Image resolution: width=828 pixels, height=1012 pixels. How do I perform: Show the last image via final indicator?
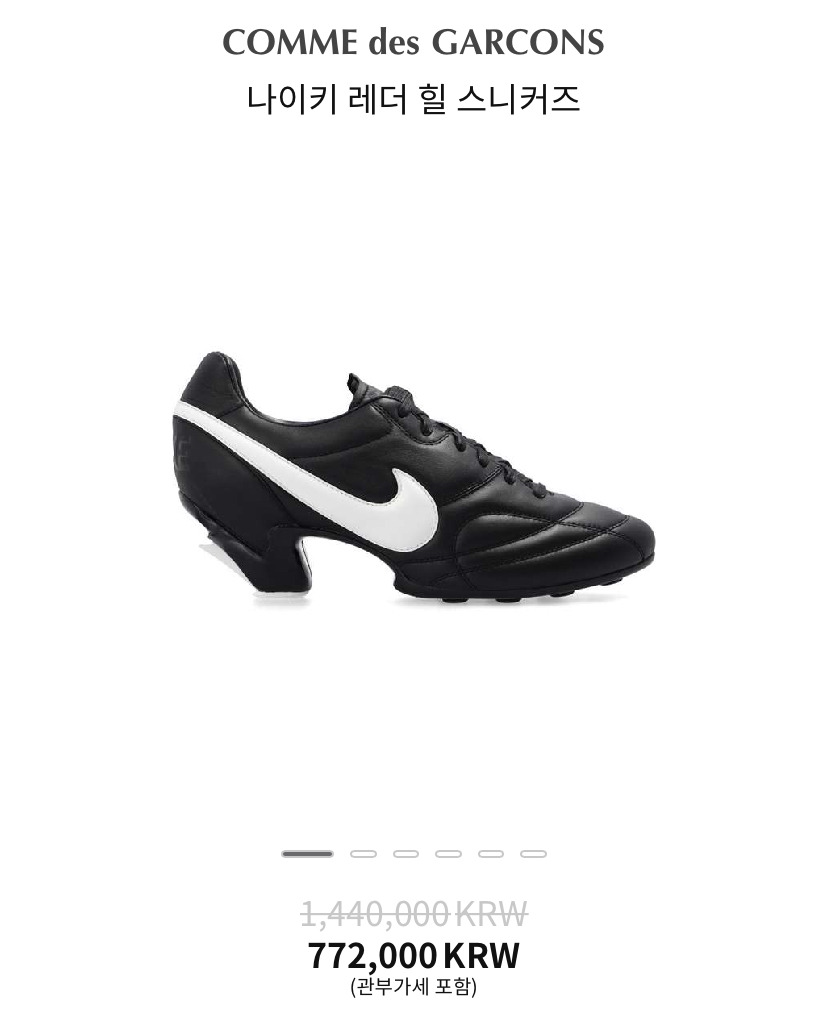534,854
